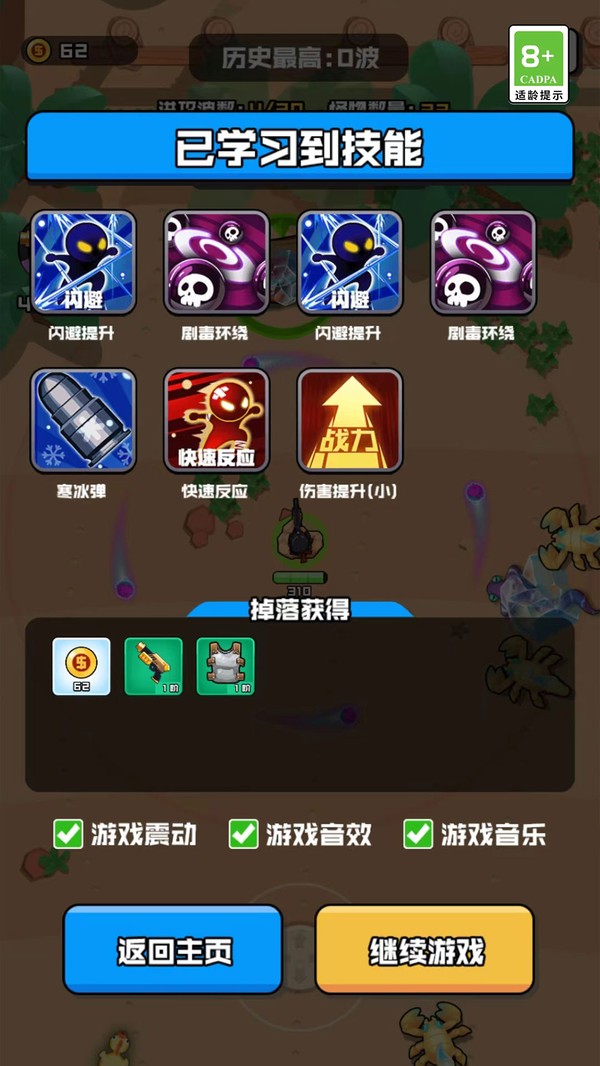Screen dimensions: 600x1066
Task: Tap the dropped gun item
Action: coord(153,666)
